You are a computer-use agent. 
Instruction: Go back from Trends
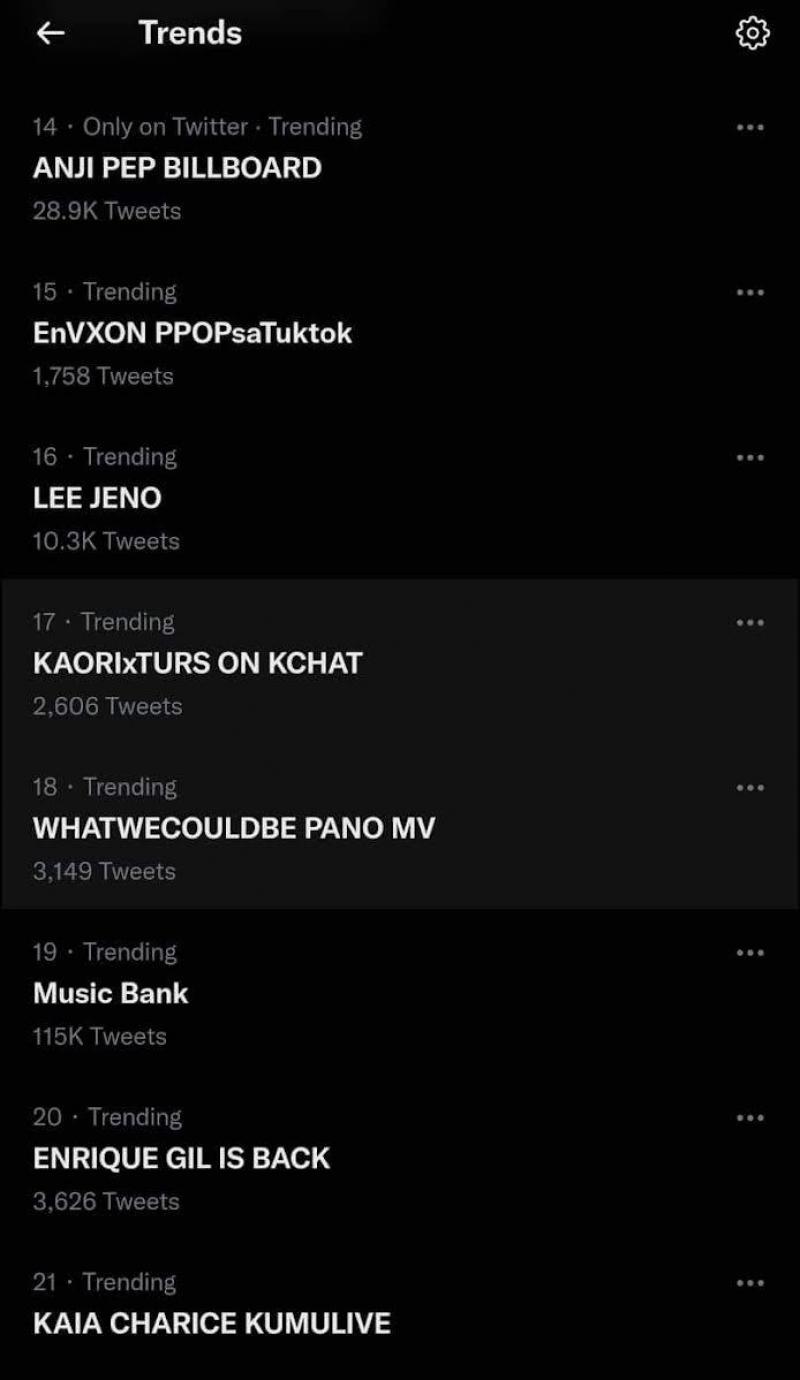pos(50,33)
